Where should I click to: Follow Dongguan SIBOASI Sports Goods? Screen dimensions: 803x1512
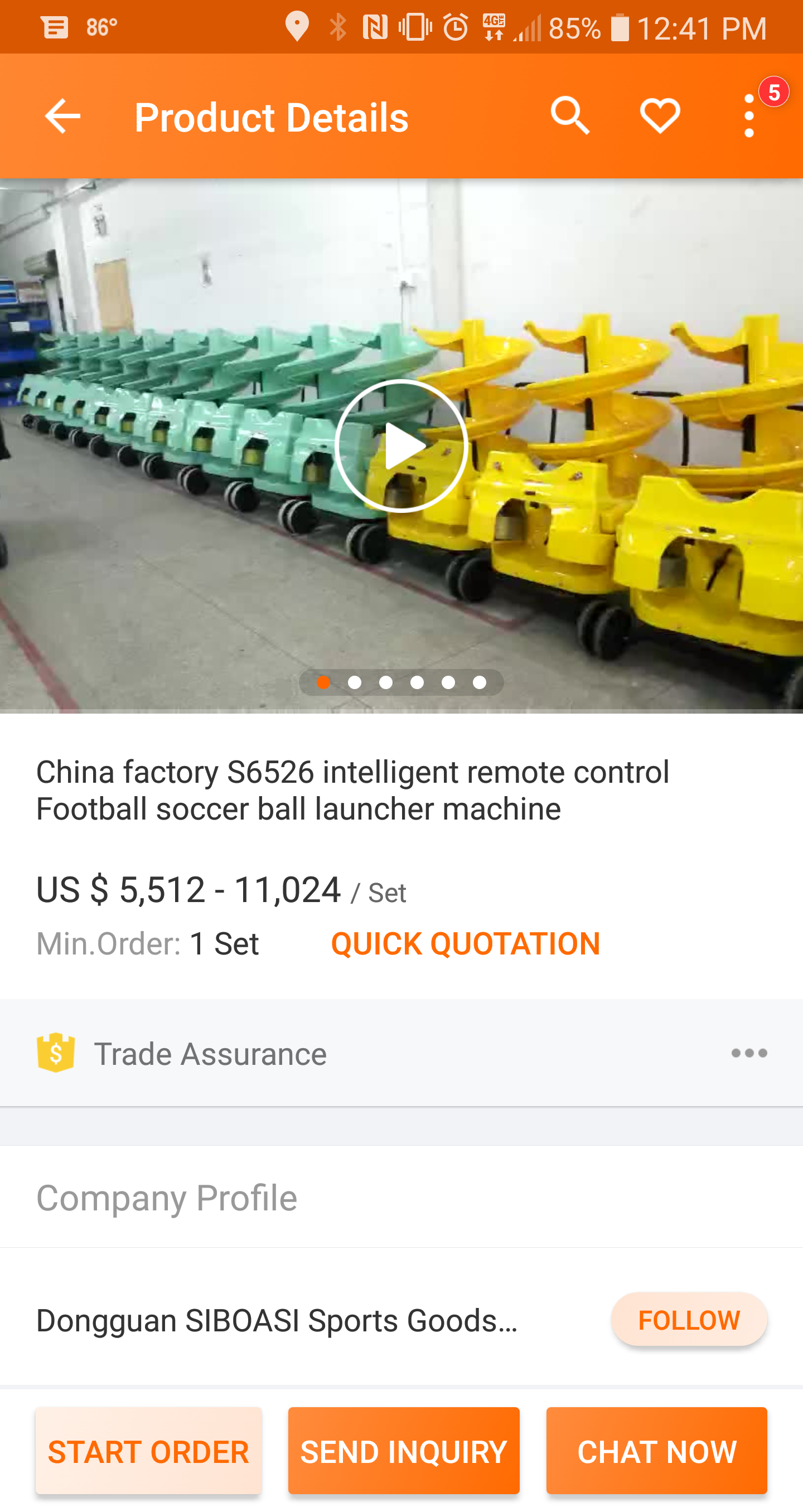tap(689, 1320)
